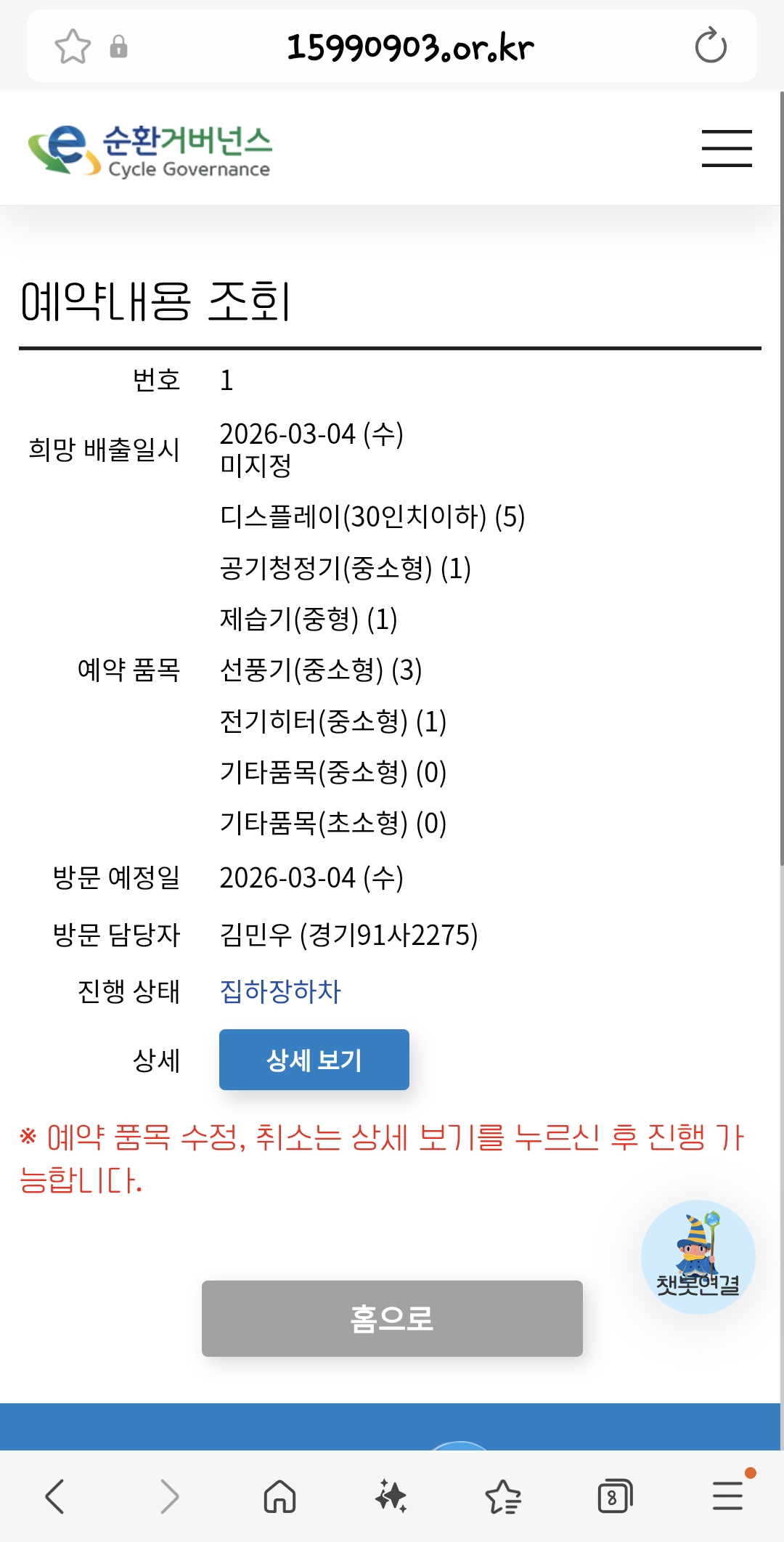This screenshot has height=1542, width=784.
Task: Tap the 집하장하차 status link
Action: pyautogui.click(x=280, y=991)
